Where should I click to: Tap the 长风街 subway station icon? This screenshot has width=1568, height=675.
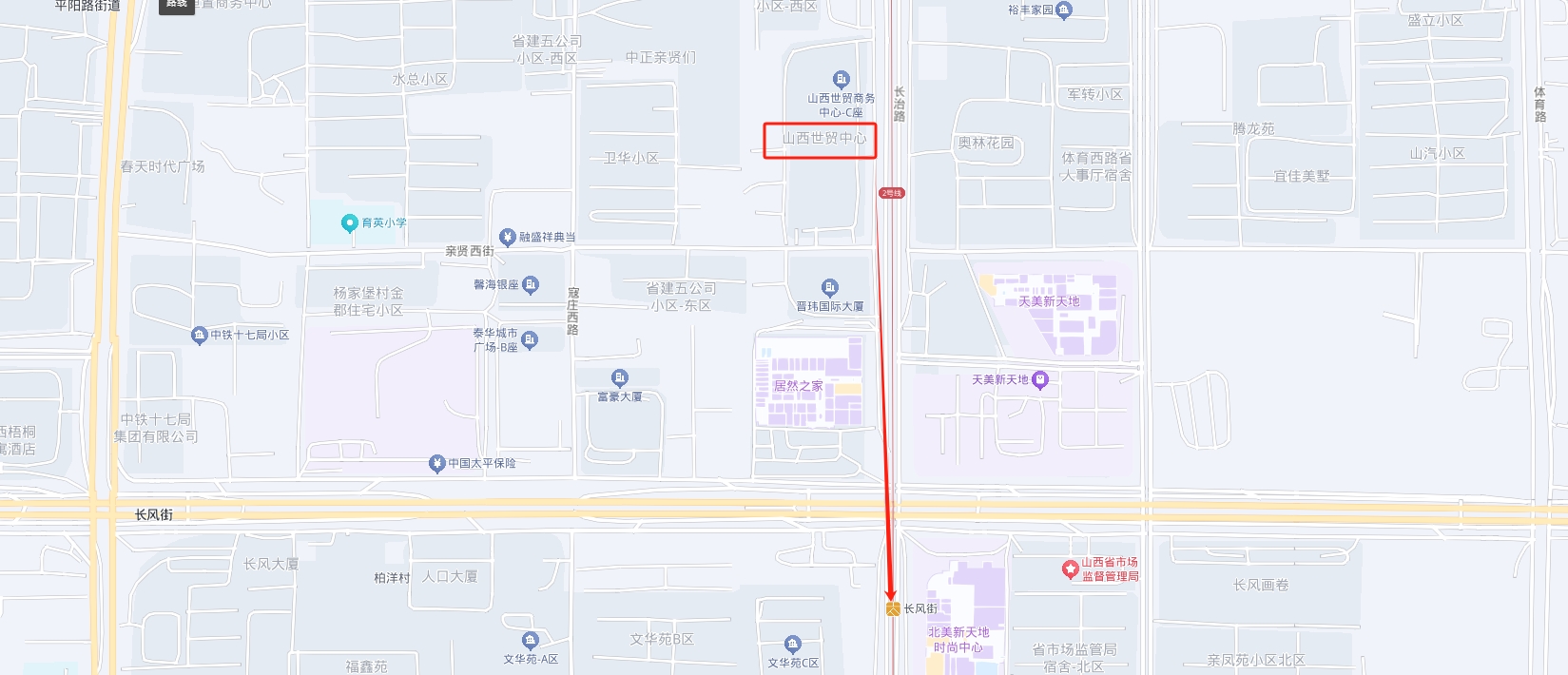point(892,608)
